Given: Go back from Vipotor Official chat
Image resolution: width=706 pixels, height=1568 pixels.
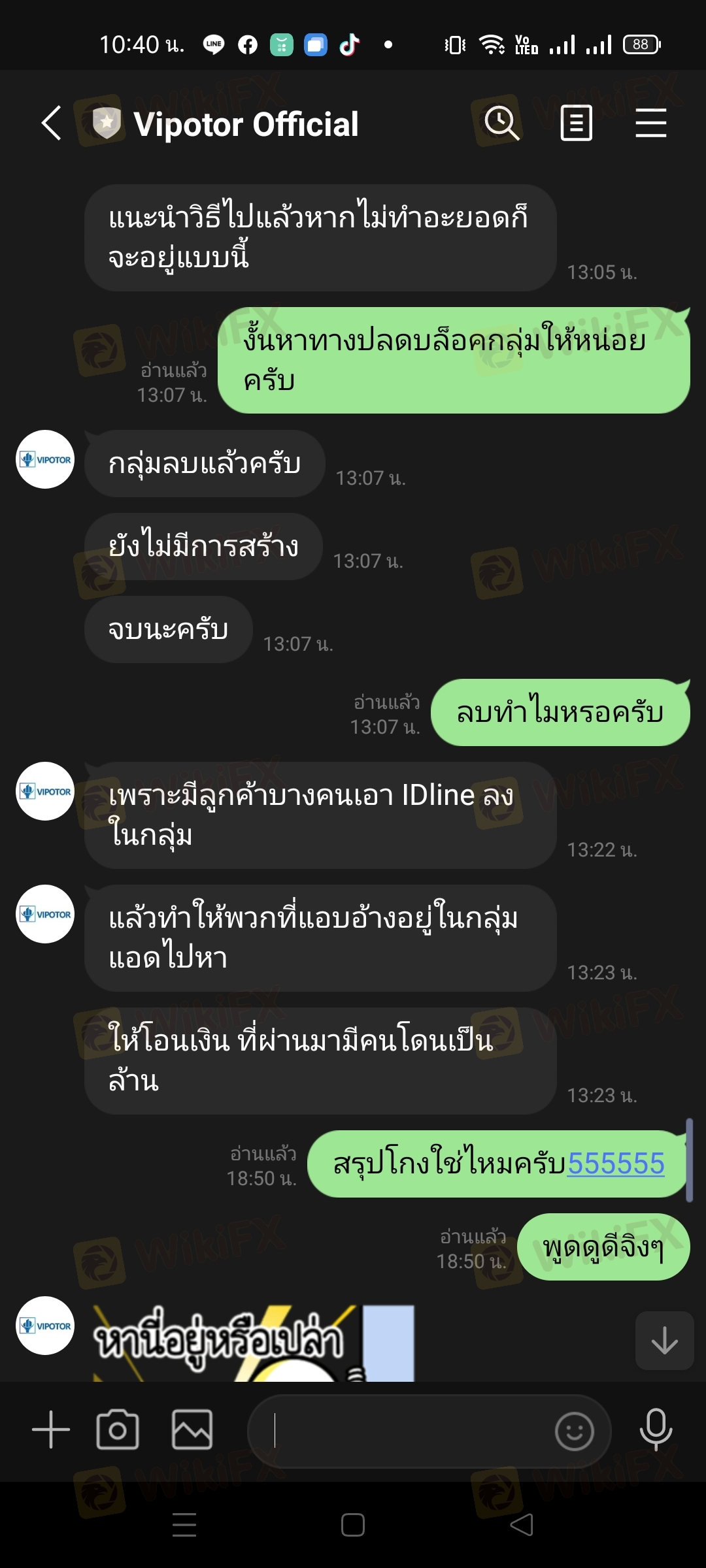Looking at the screenshot, I should pyautogui.click(x=52, y=123).
